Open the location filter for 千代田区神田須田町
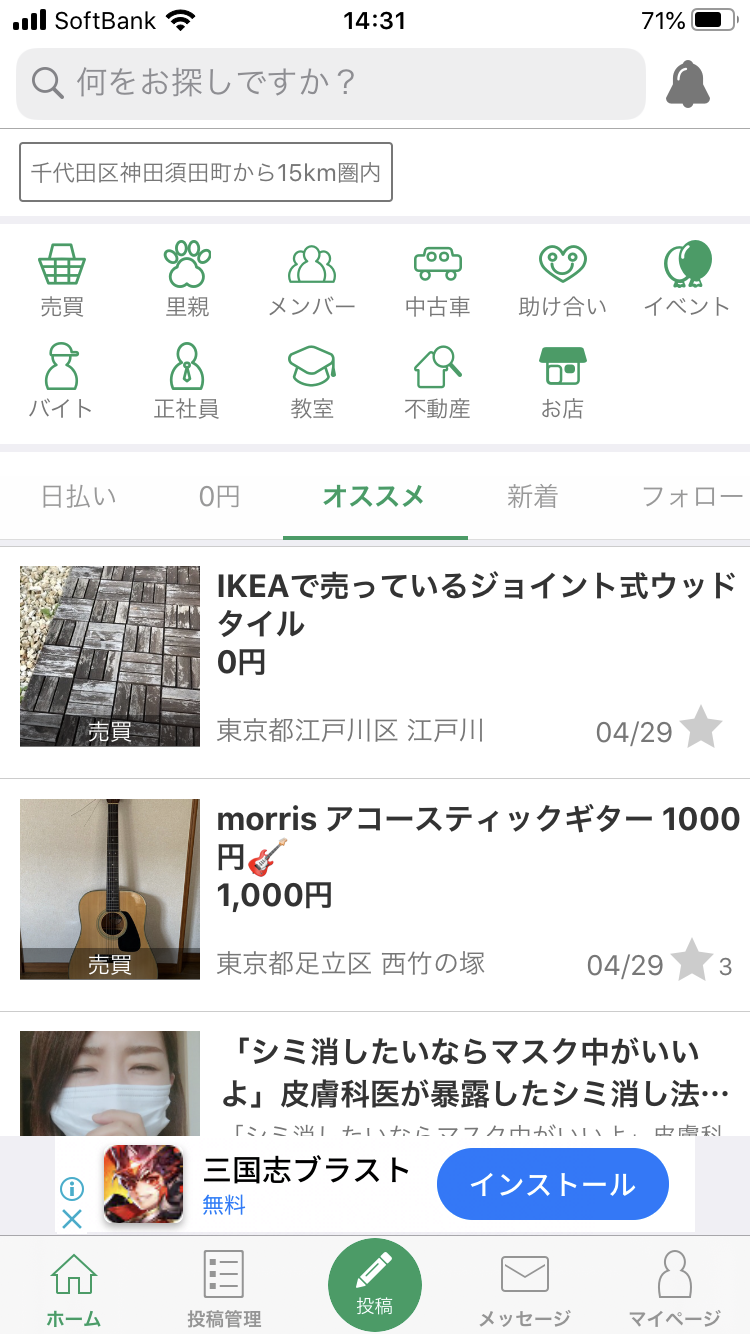The width and height of the screenshot is (750, 1334). 205,172
